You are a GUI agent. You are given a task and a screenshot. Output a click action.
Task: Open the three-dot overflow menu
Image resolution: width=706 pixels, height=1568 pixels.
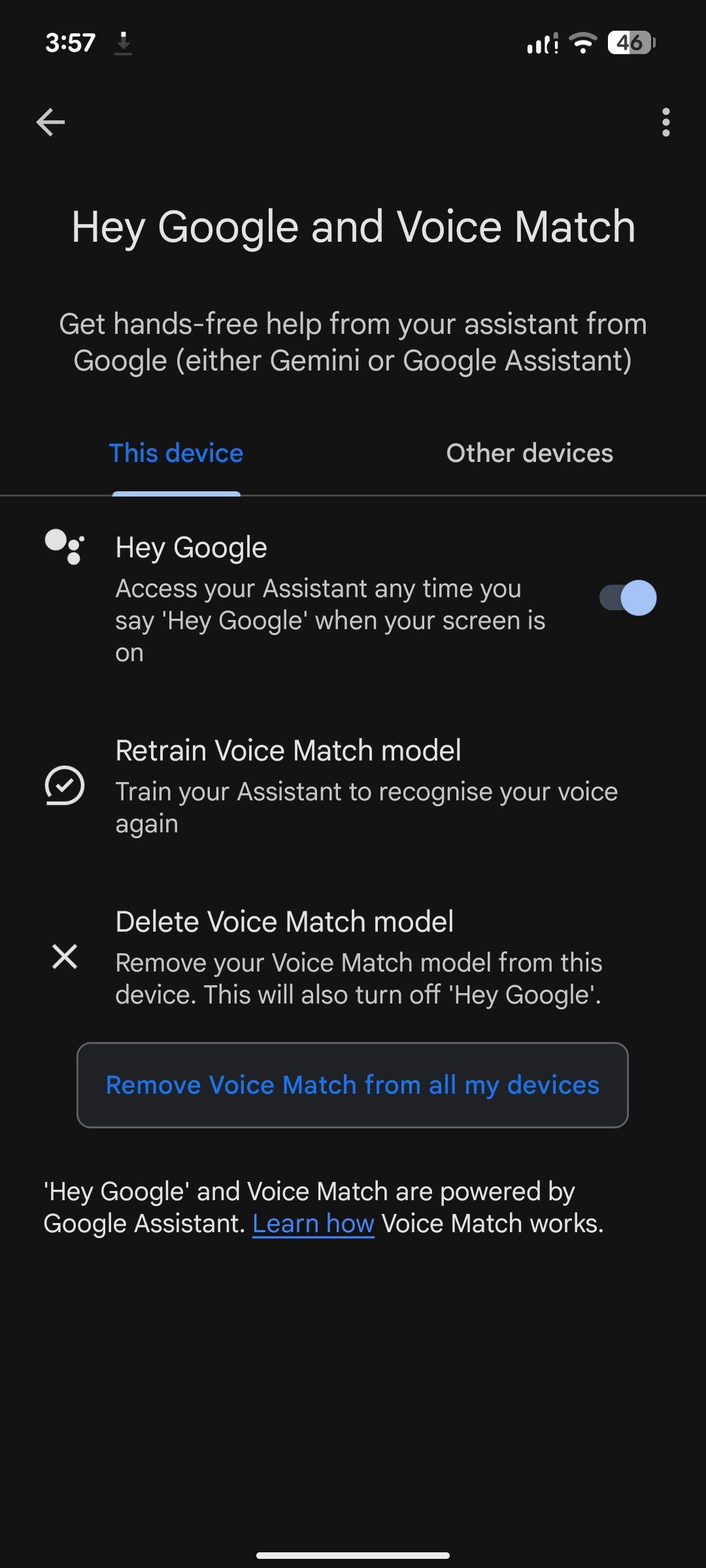tap(665, 122)
